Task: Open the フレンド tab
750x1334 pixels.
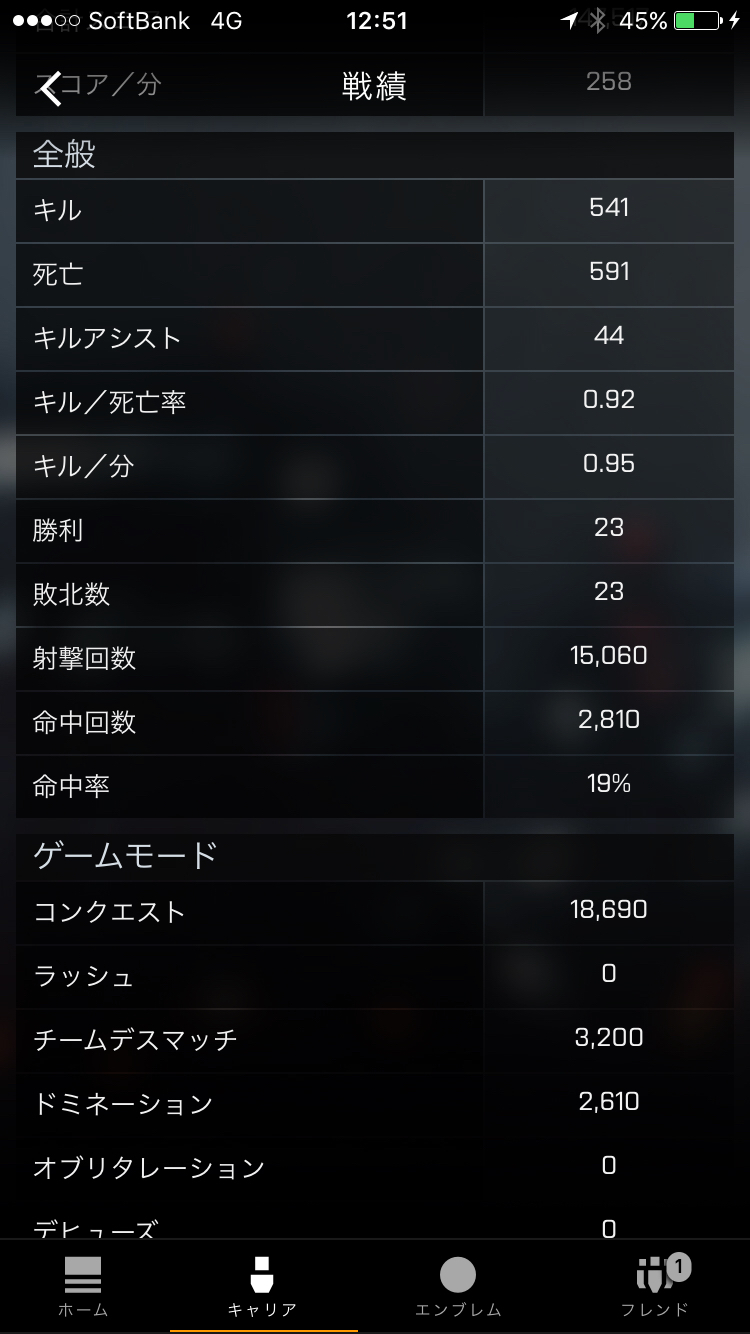Action: point(655,1287)
